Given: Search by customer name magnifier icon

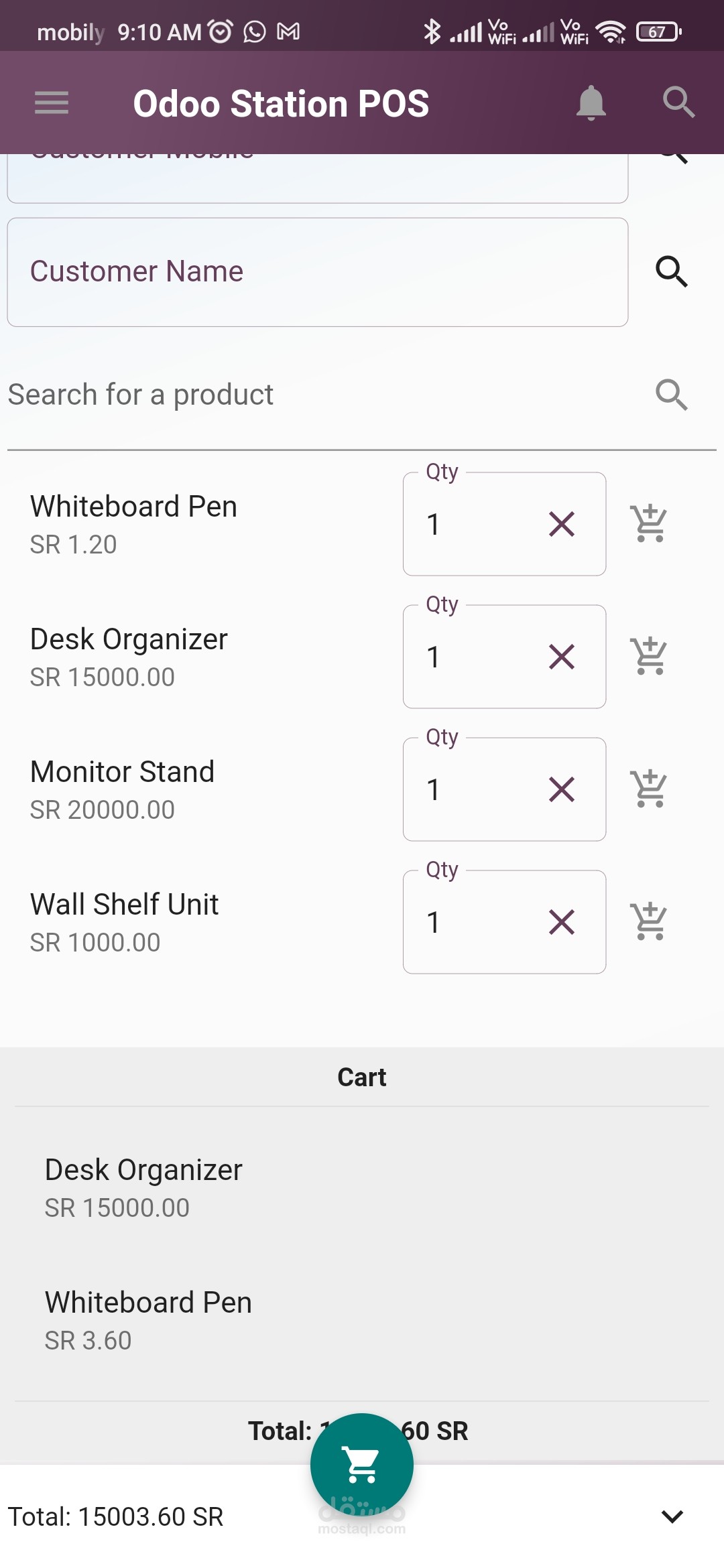Looking at the screenshot, I should tap(672, 272).
